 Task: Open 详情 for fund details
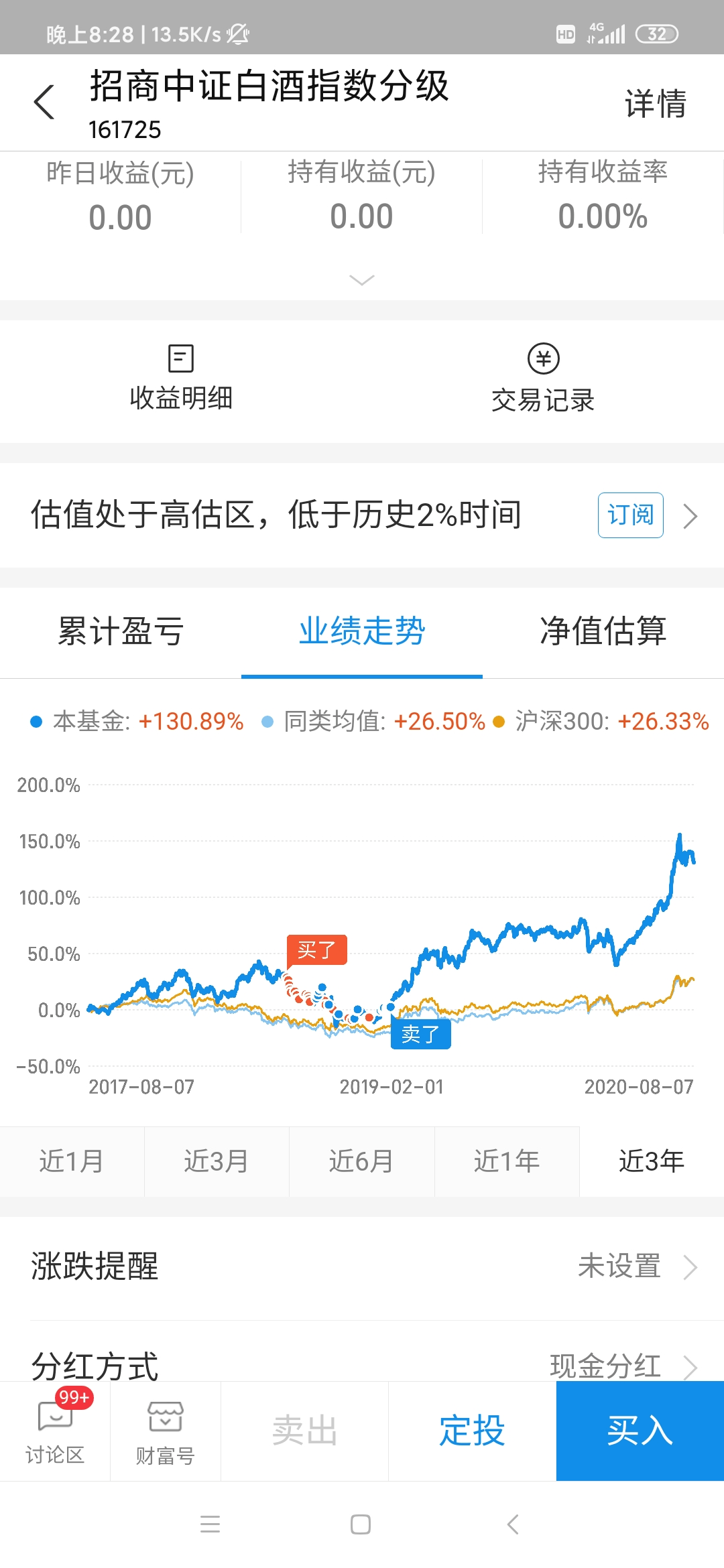656,104
